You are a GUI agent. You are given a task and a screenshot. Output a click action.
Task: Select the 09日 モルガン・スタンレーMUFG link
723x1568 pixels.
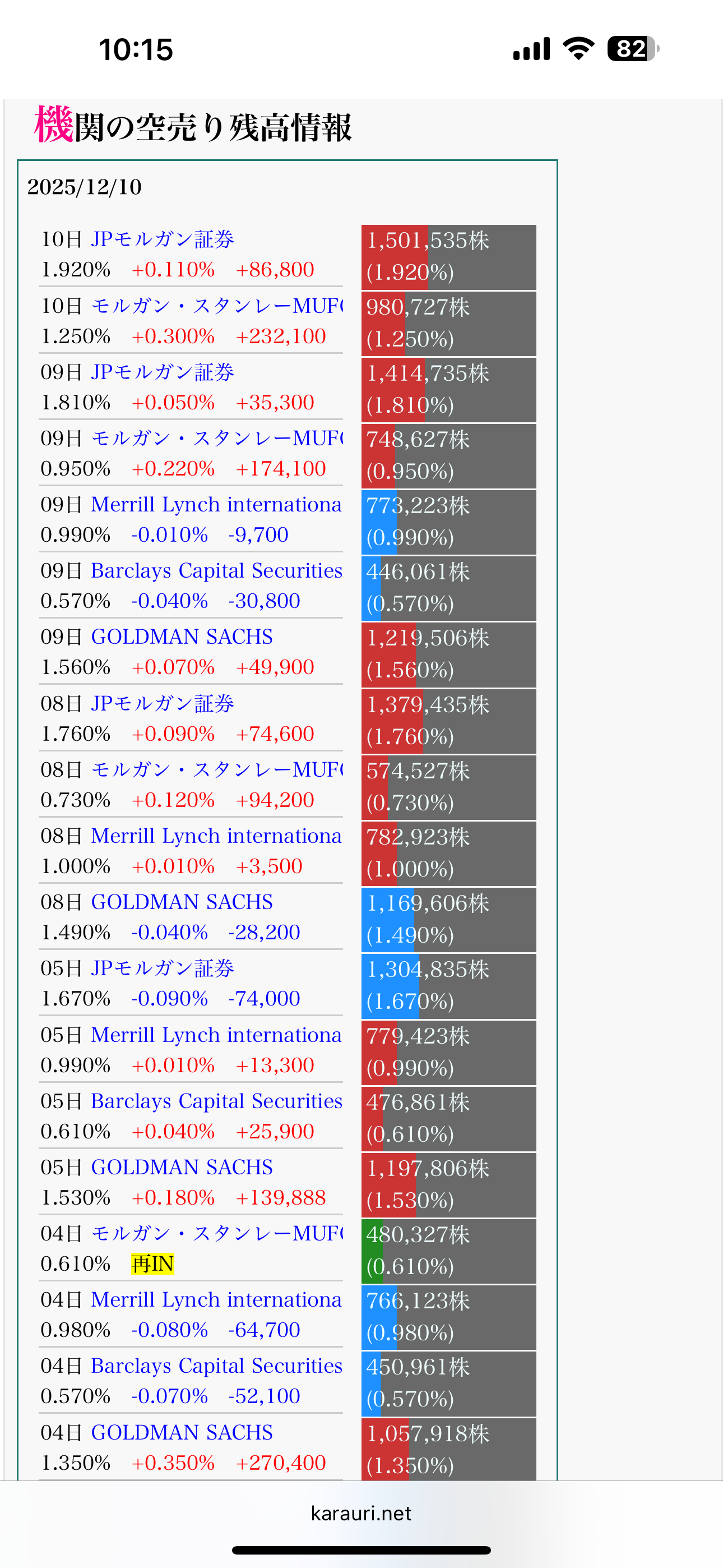click(217, 438)
